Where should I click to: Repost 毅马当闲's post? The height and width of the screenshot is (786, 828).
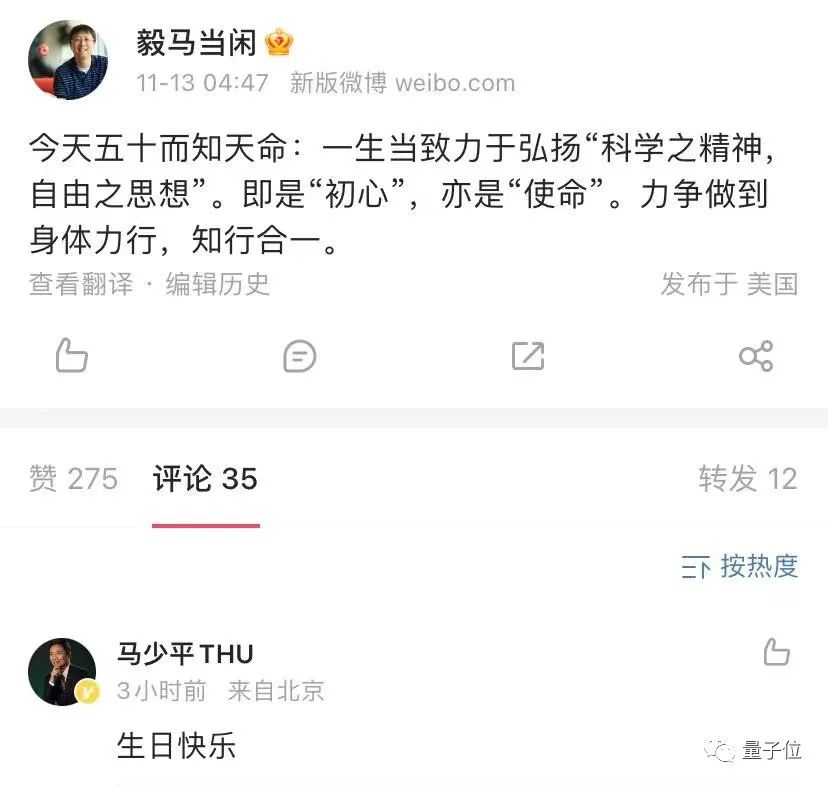pos(528,355)
